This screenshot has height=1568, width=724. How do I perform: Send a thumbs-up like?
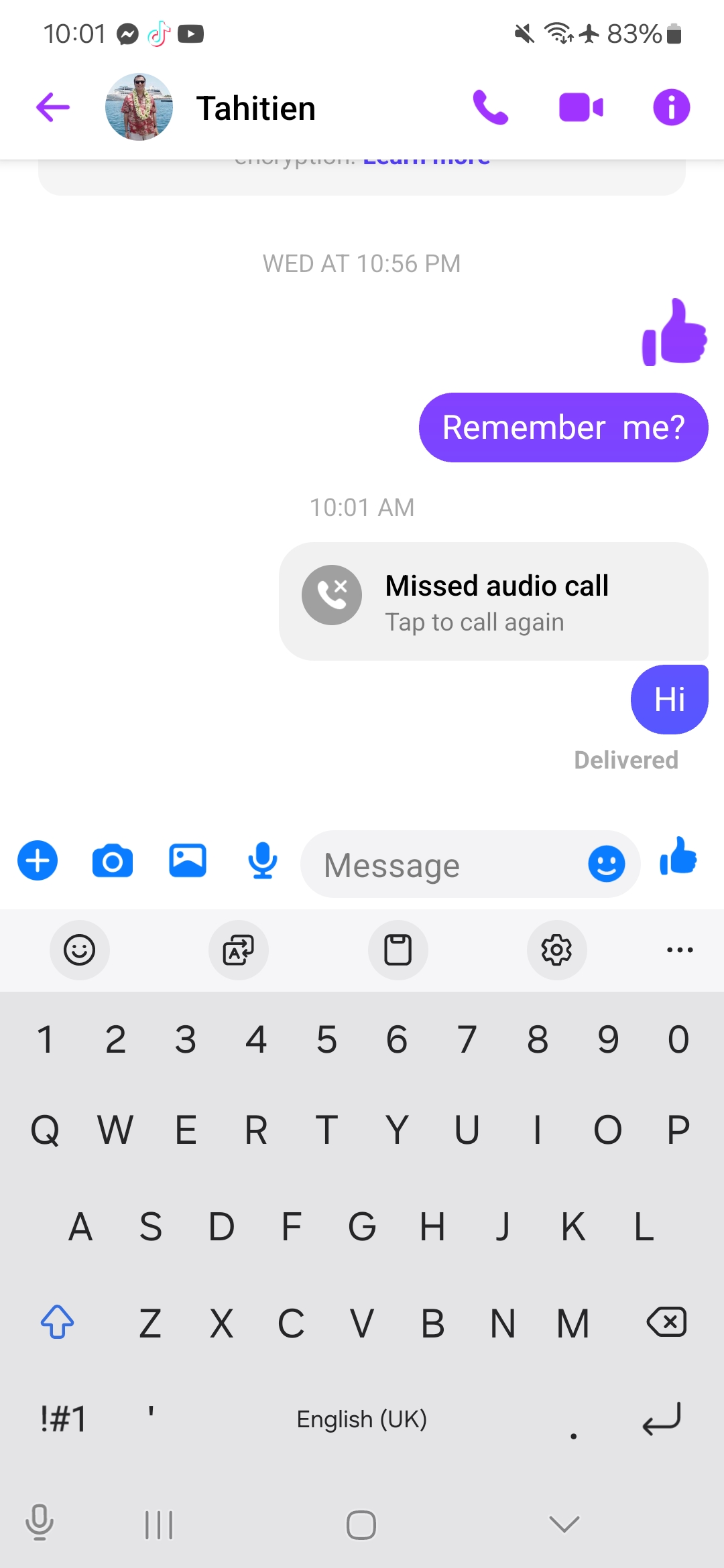point(678,857)
